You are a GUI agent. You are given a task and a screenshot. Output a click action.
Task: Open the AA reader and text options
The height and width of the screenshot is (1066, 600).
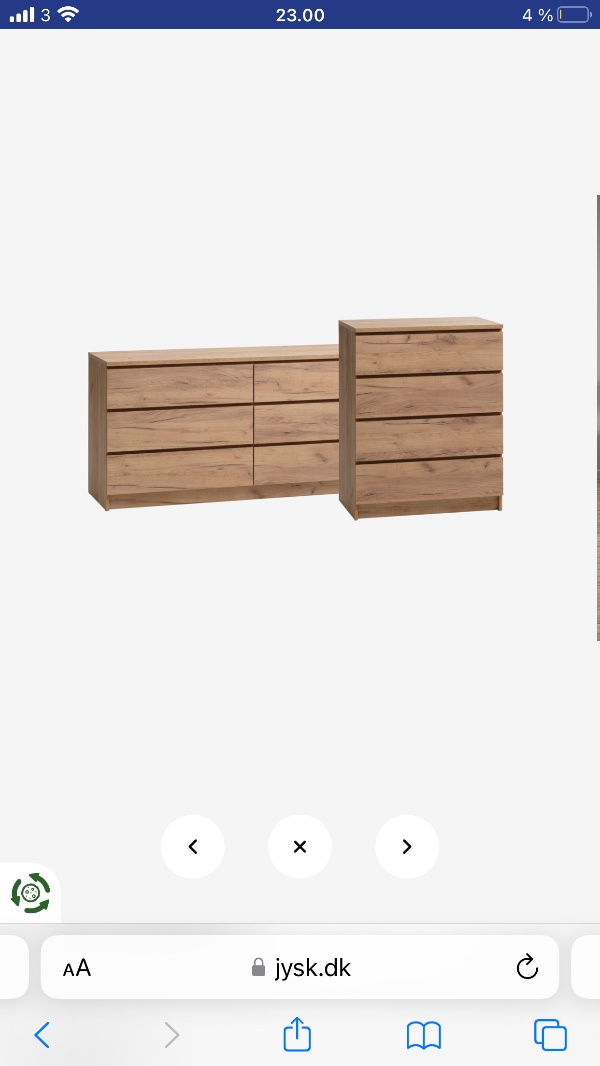point(77,967)
